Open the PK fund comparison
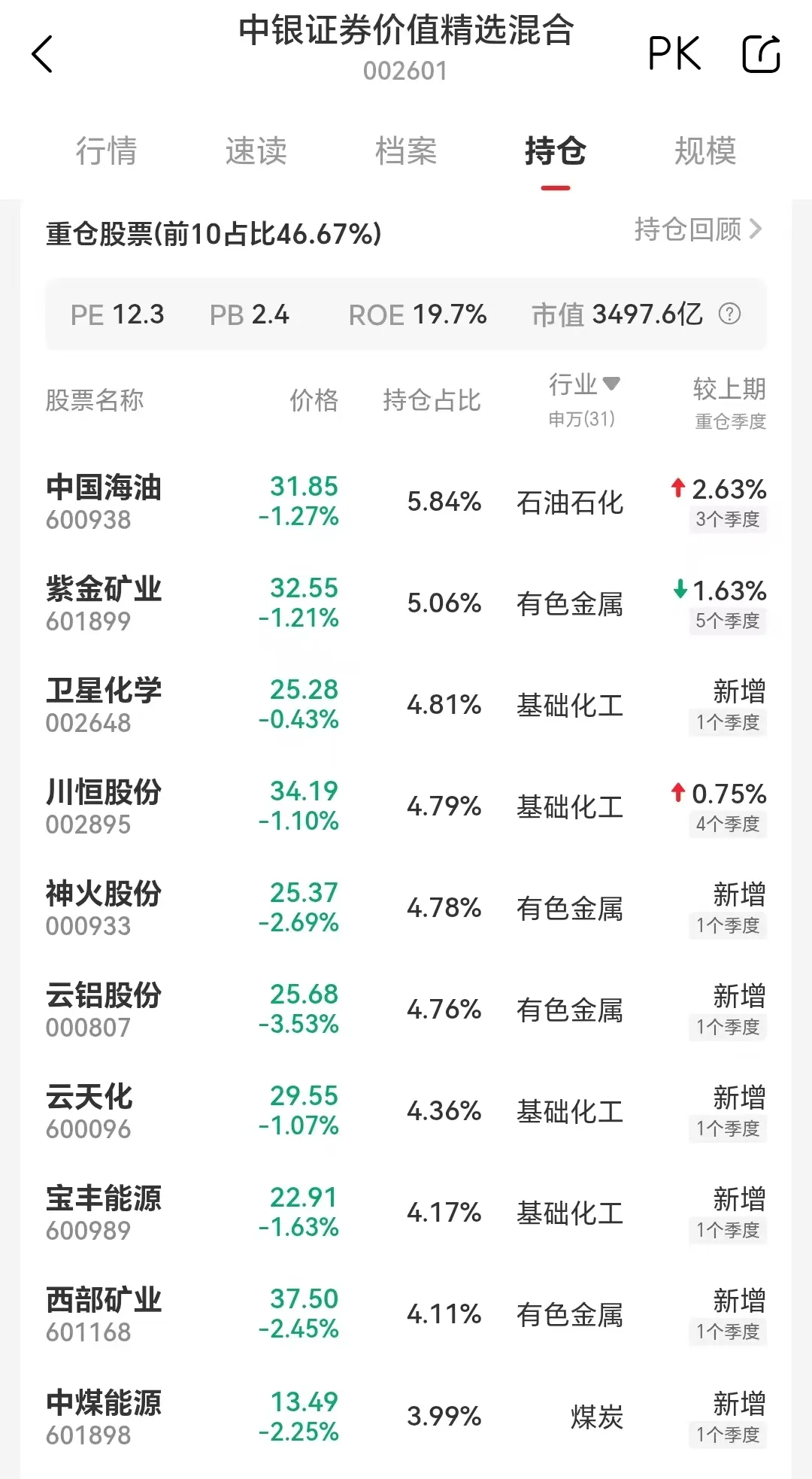The height and width of the screenshot is (1479, 812). [x=674, y=54]
